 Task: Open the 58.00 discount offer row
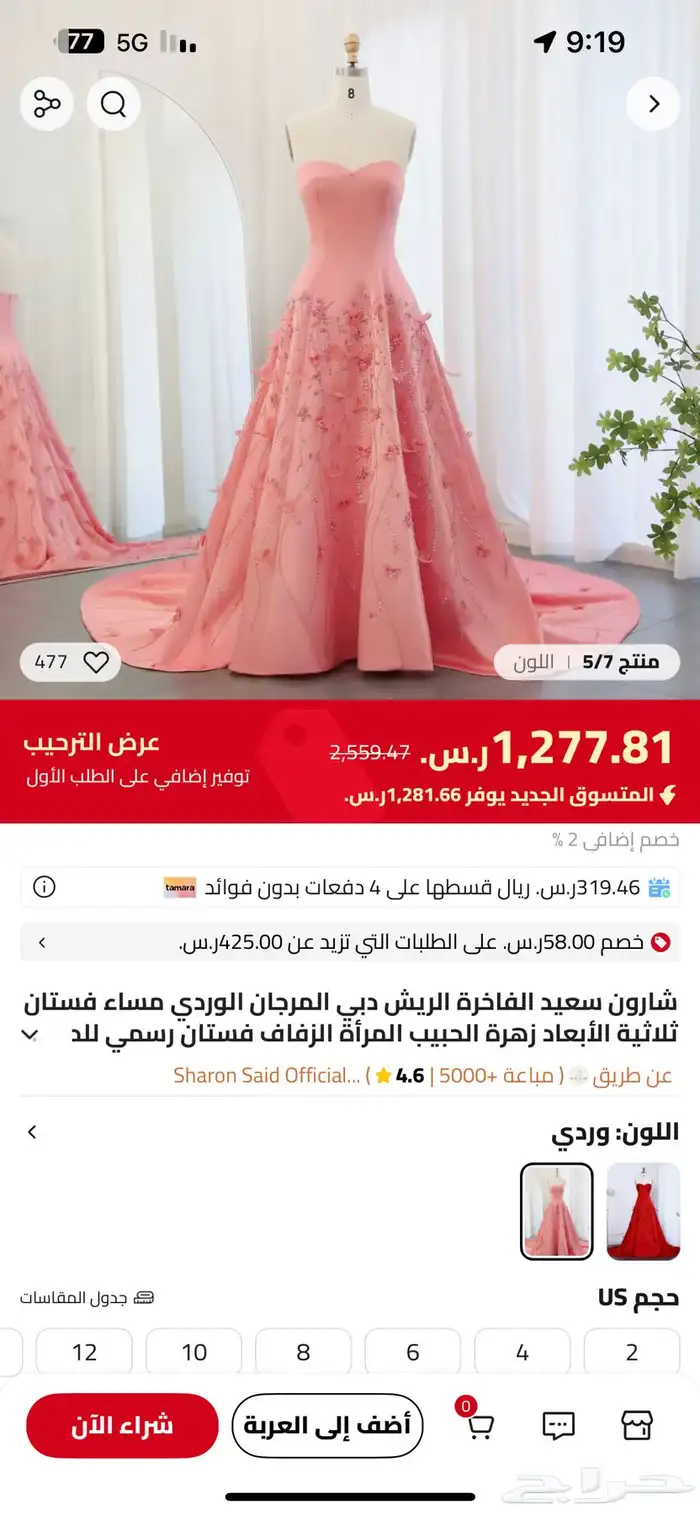pyautogui.click(x=350, y=942)
